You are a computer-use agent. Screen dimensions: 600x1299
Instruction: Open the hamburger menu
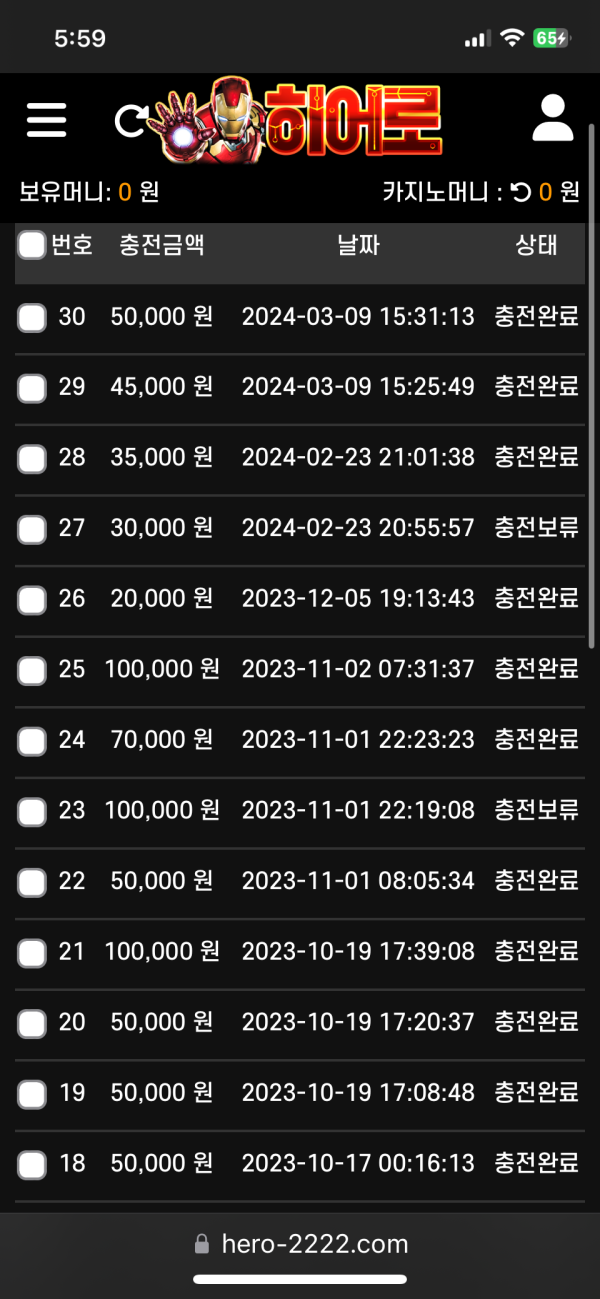[46, 120]
